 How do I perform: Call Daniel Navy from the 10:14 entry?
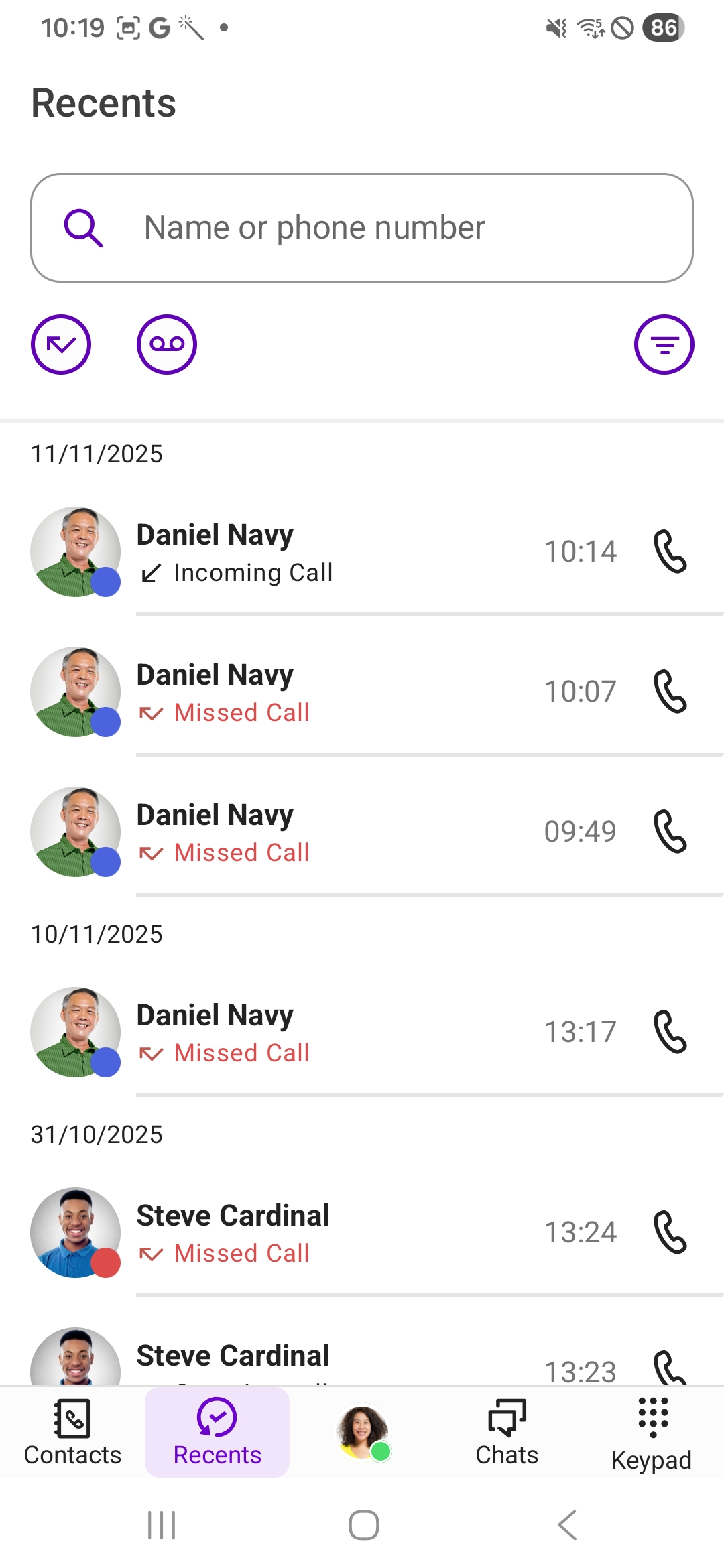coord(670,551)
